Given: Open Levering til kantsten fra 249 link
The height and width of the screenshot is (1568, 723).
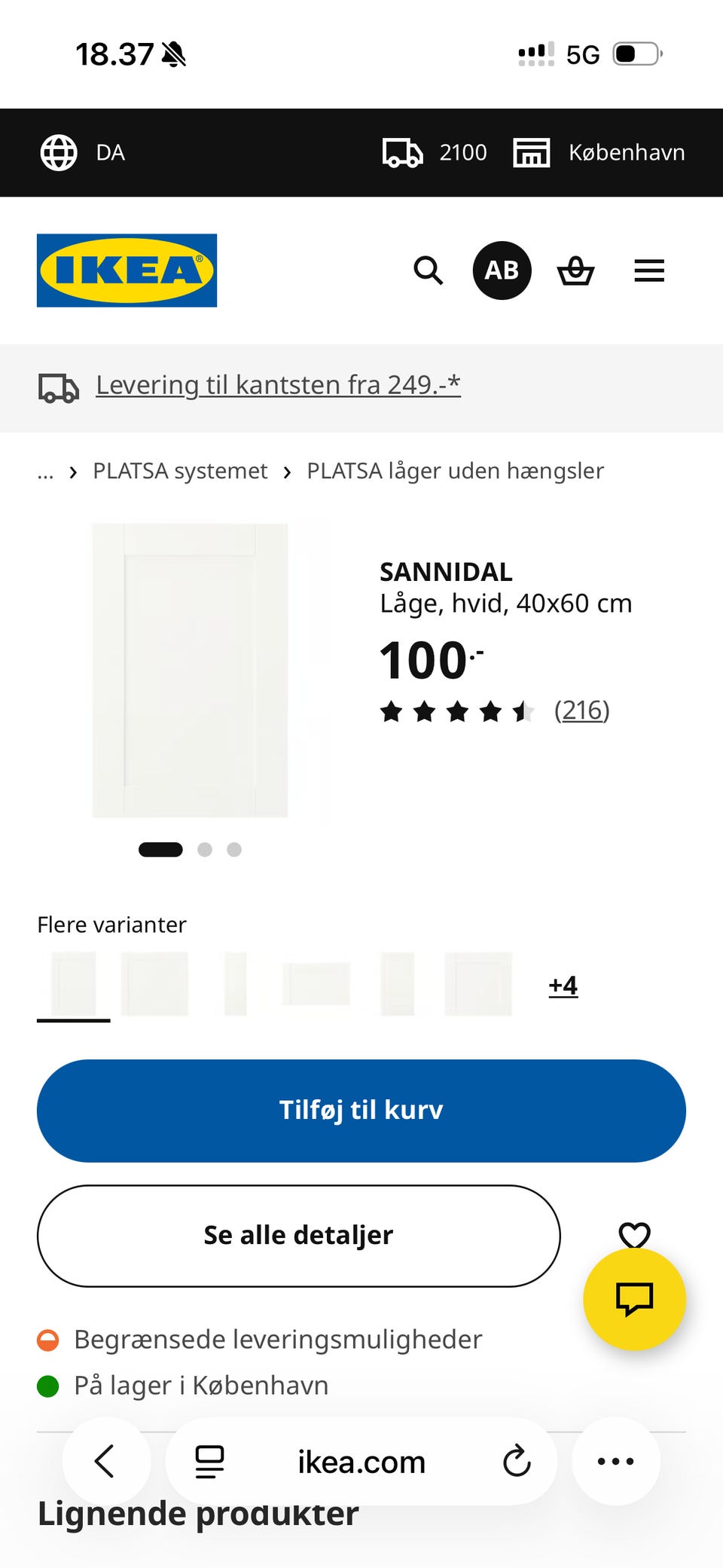Looking at the screenshot, I should coord(278,385).
